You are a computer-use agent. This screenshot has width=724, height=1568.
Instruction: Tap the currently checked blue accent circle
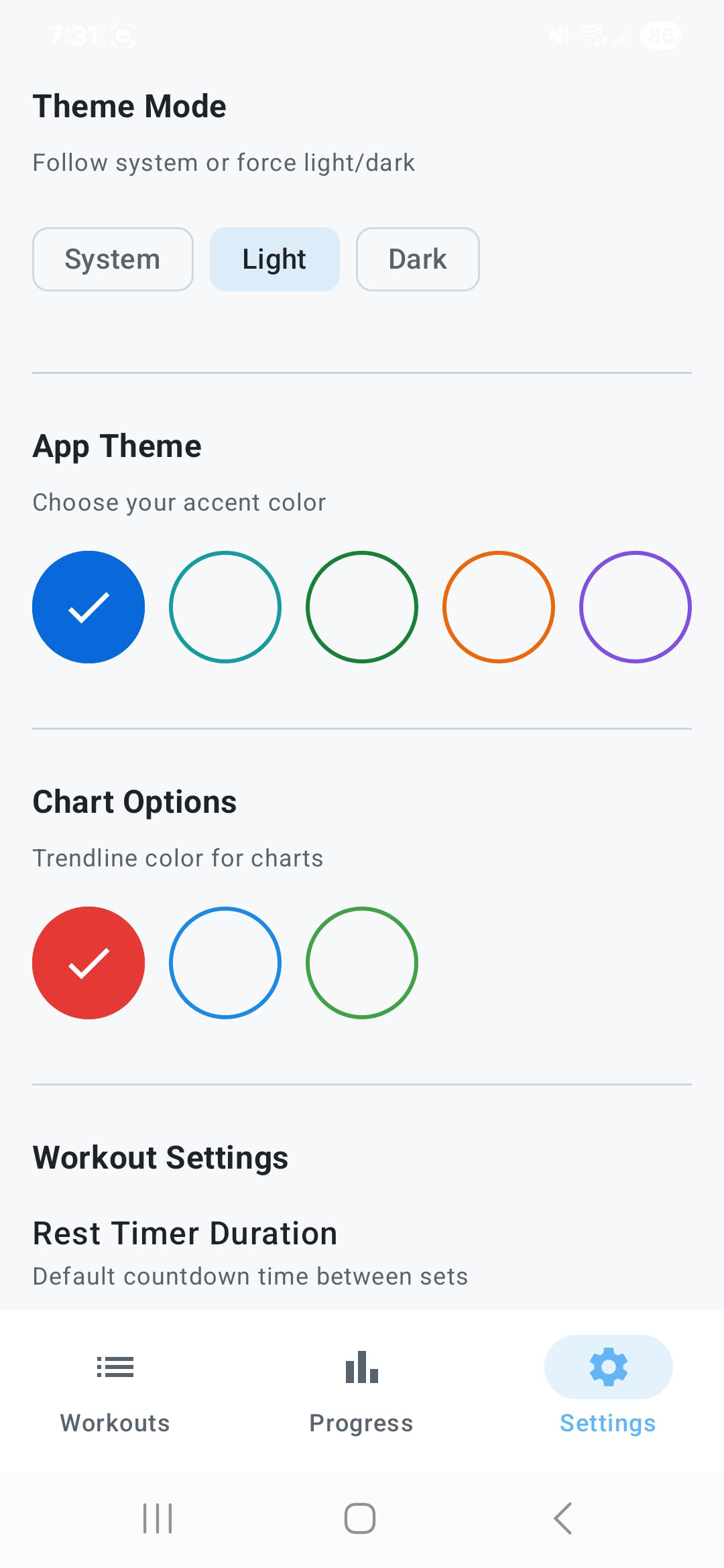(x=88, y=606)
